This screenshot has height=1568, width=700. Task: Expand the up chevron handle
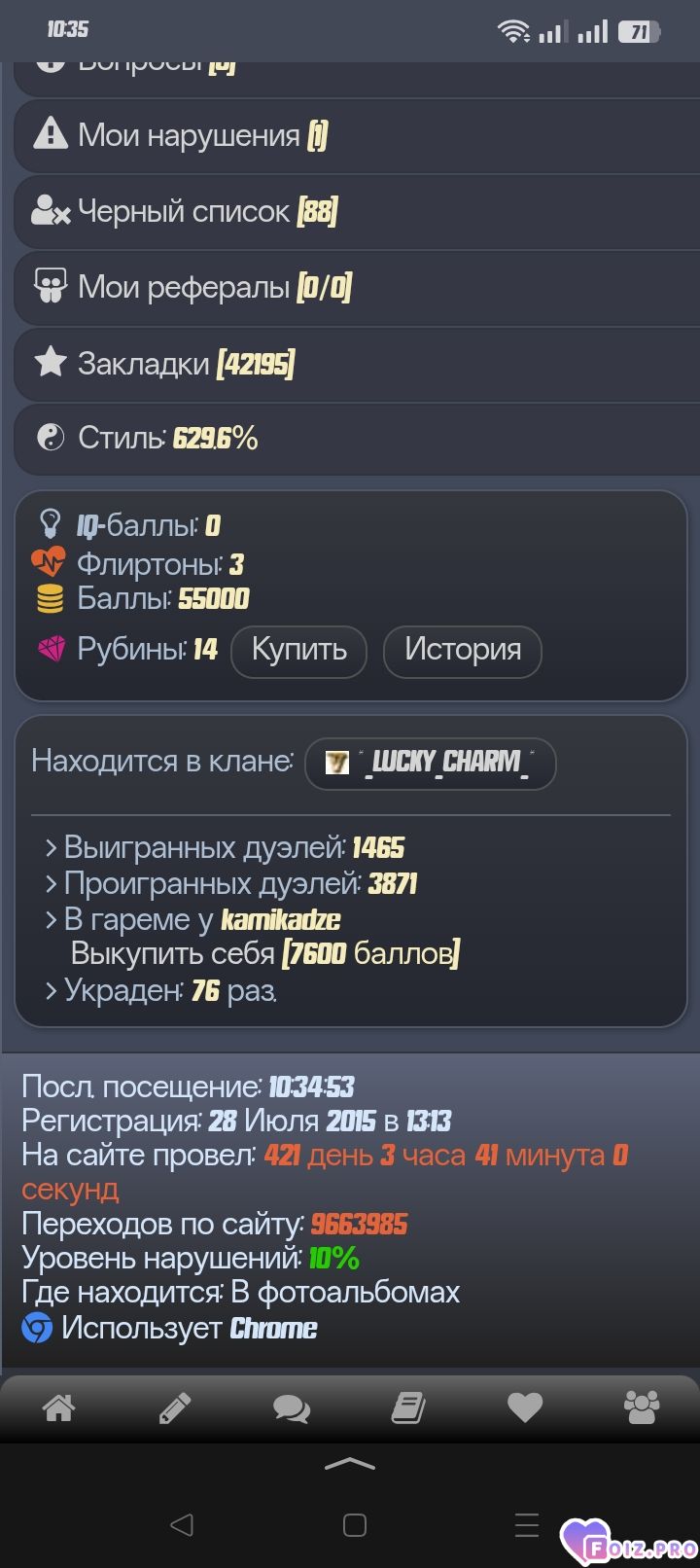(x=350, y=1464)
